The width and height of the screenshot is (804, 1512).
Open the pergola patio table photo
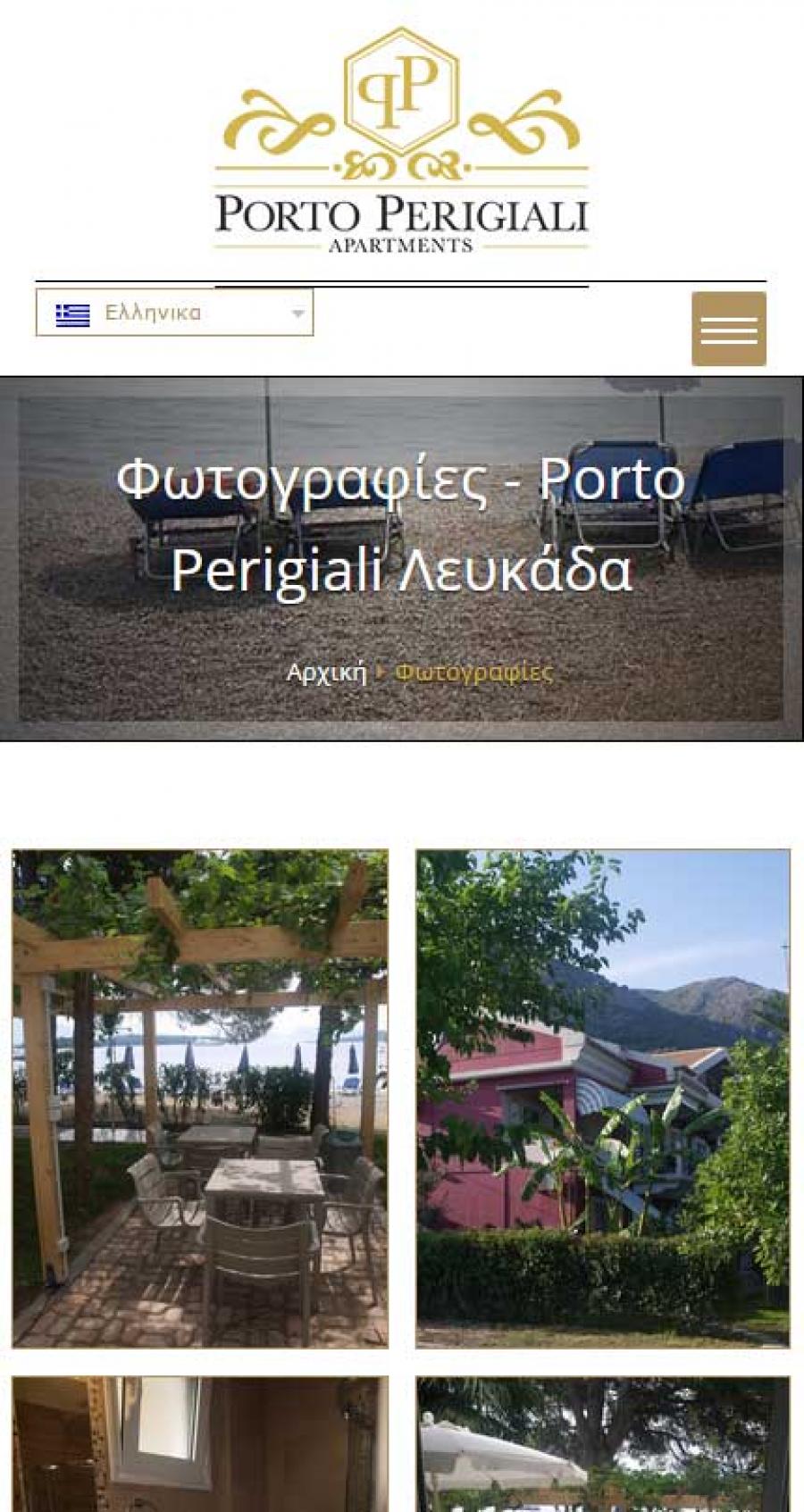(x=200, y=1098)
